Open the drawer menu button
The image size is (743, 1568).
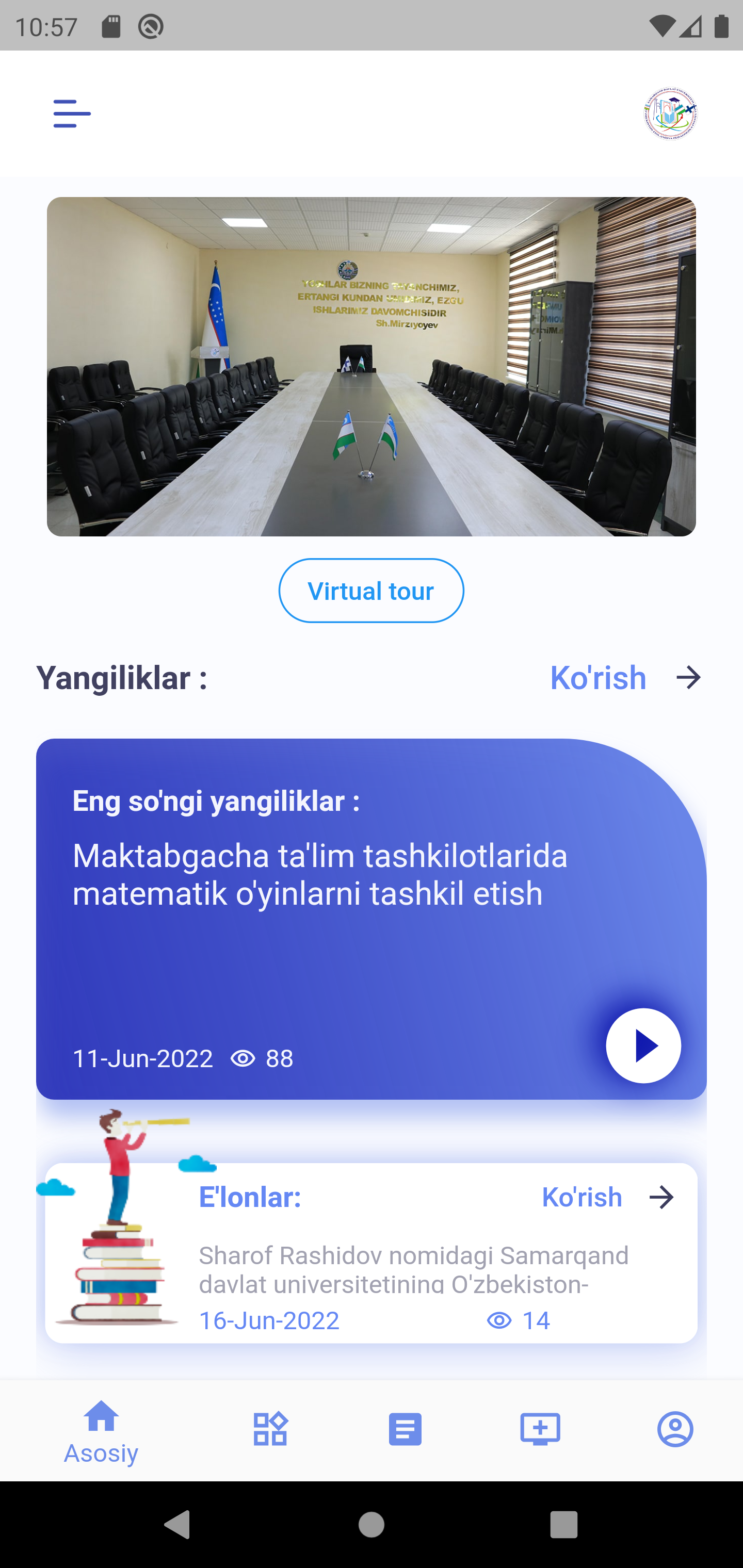click(x=72, y=114)
